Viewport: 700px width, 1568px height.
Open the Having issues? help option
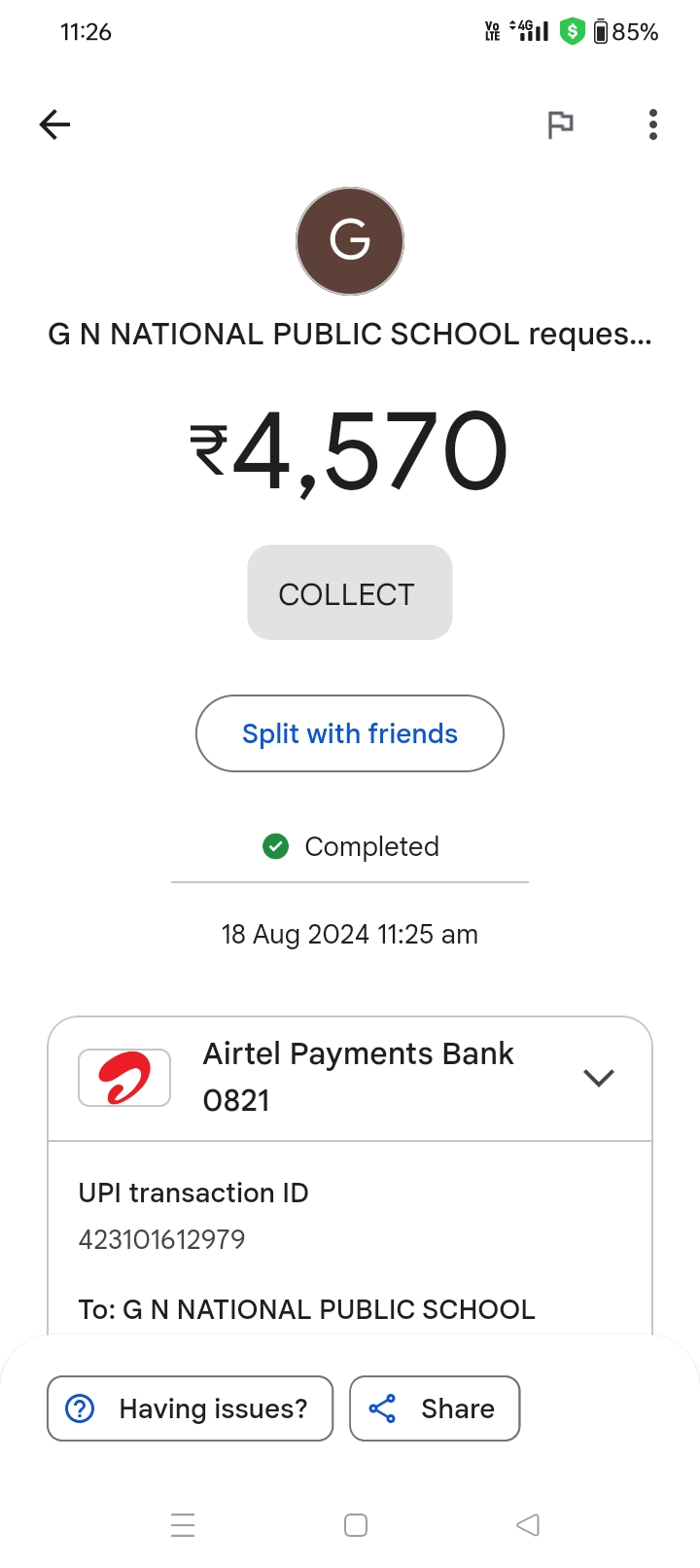(x=191, y=1408)
